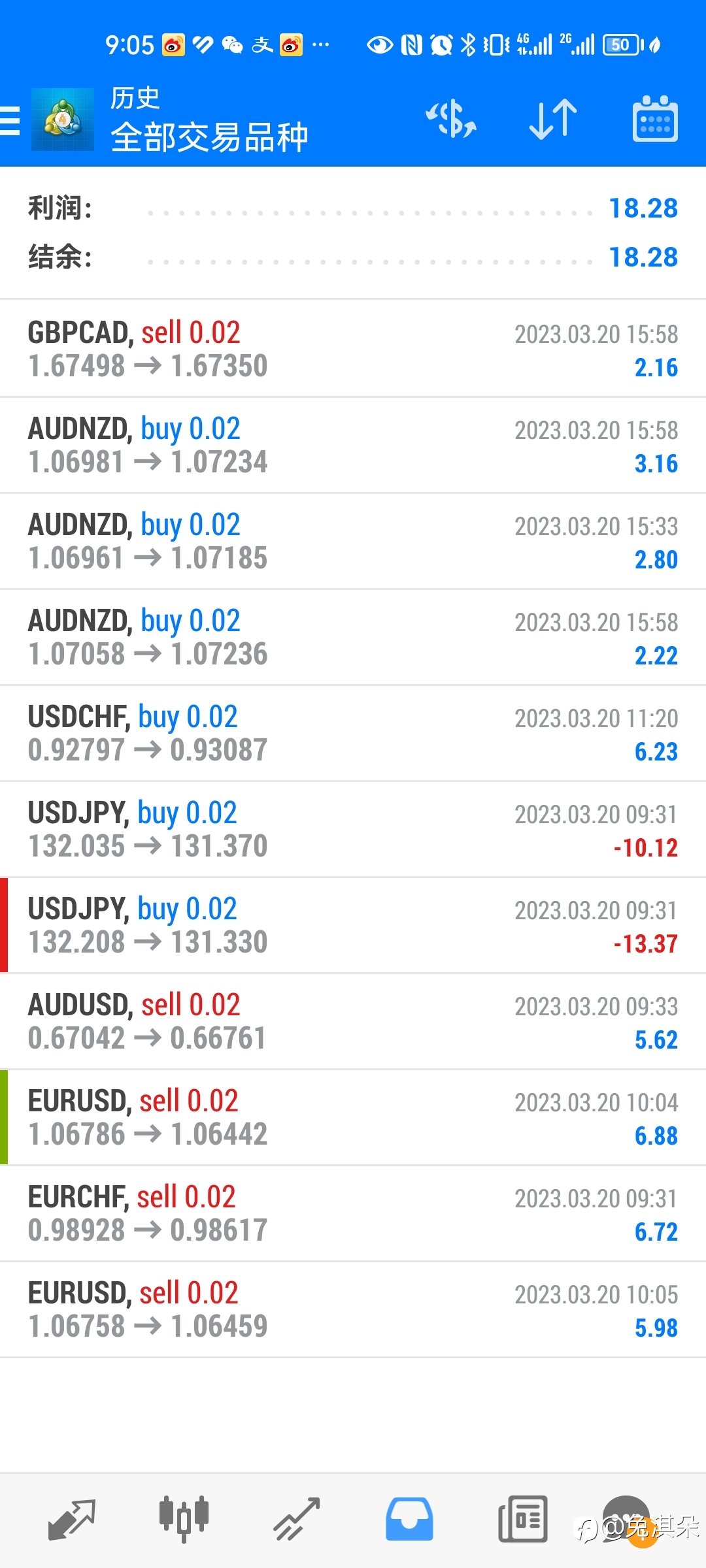706x1568 pixels.
Task: Switch to the Quotes tab with arrows icon
Action: click(x=72, y=1520)
